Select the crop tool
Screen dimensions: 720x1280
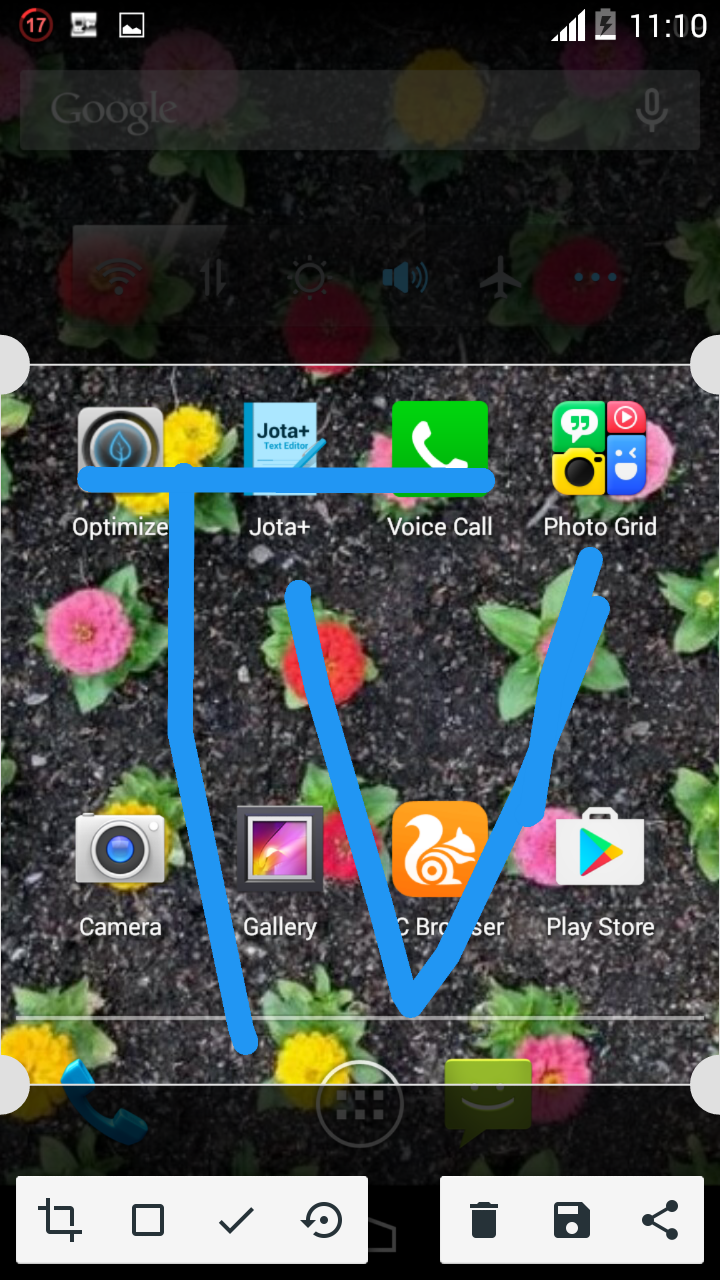point(60,1220)
